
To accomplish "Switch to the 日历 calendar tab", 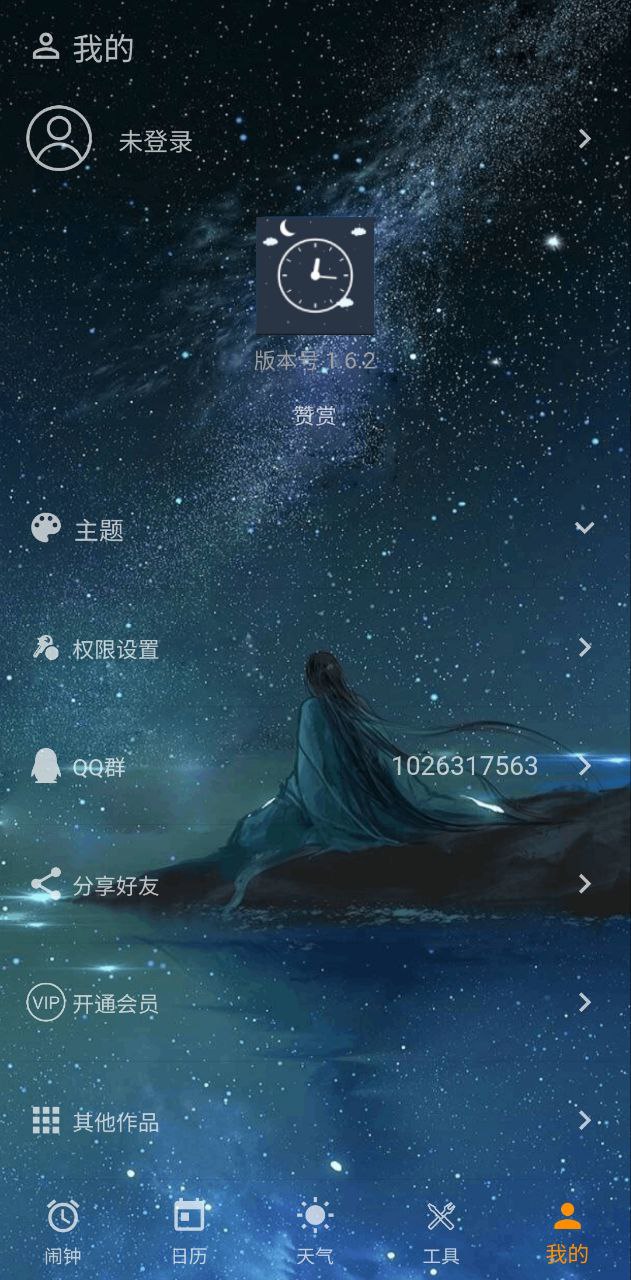I will [189, 1232].
